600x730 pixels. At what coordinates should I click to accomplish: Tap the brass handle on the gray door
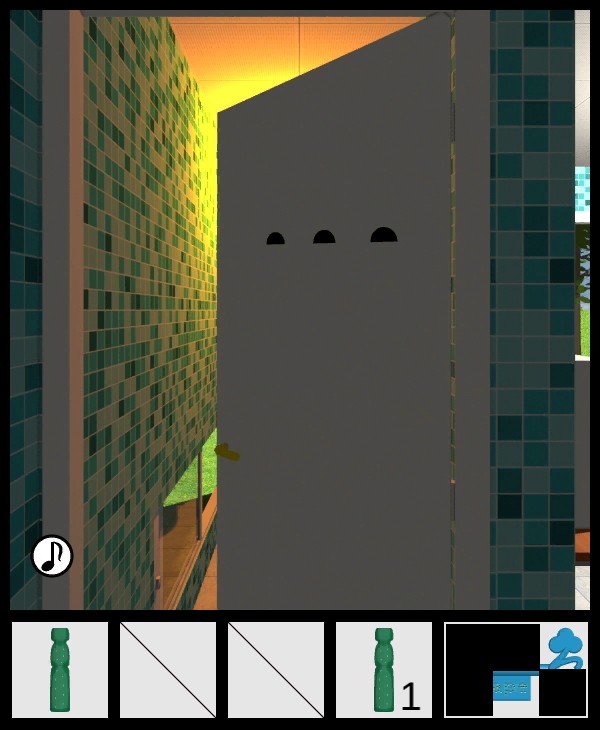227,453
